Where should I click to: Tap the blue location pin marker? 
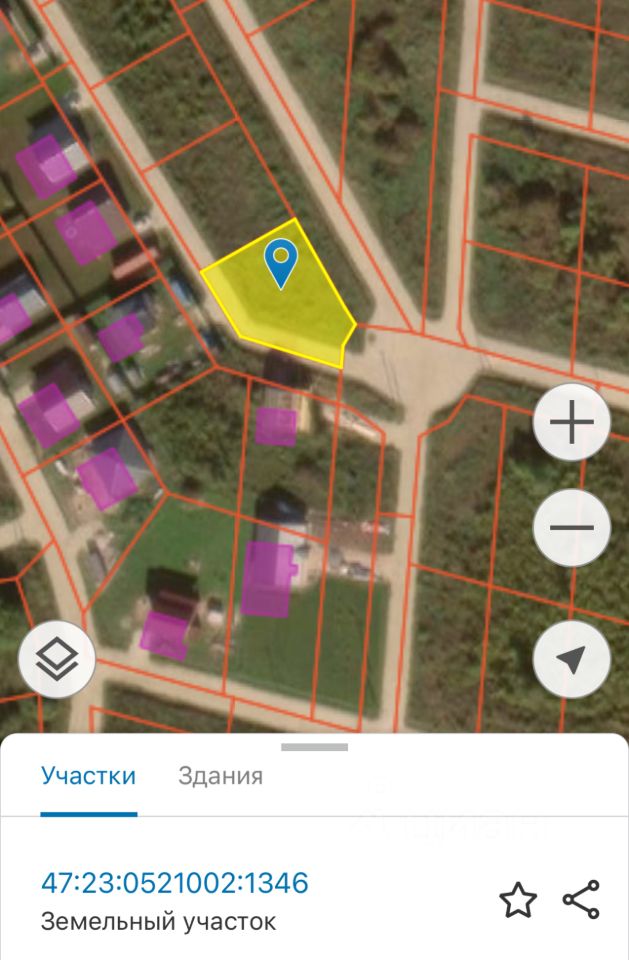point(281,262)
